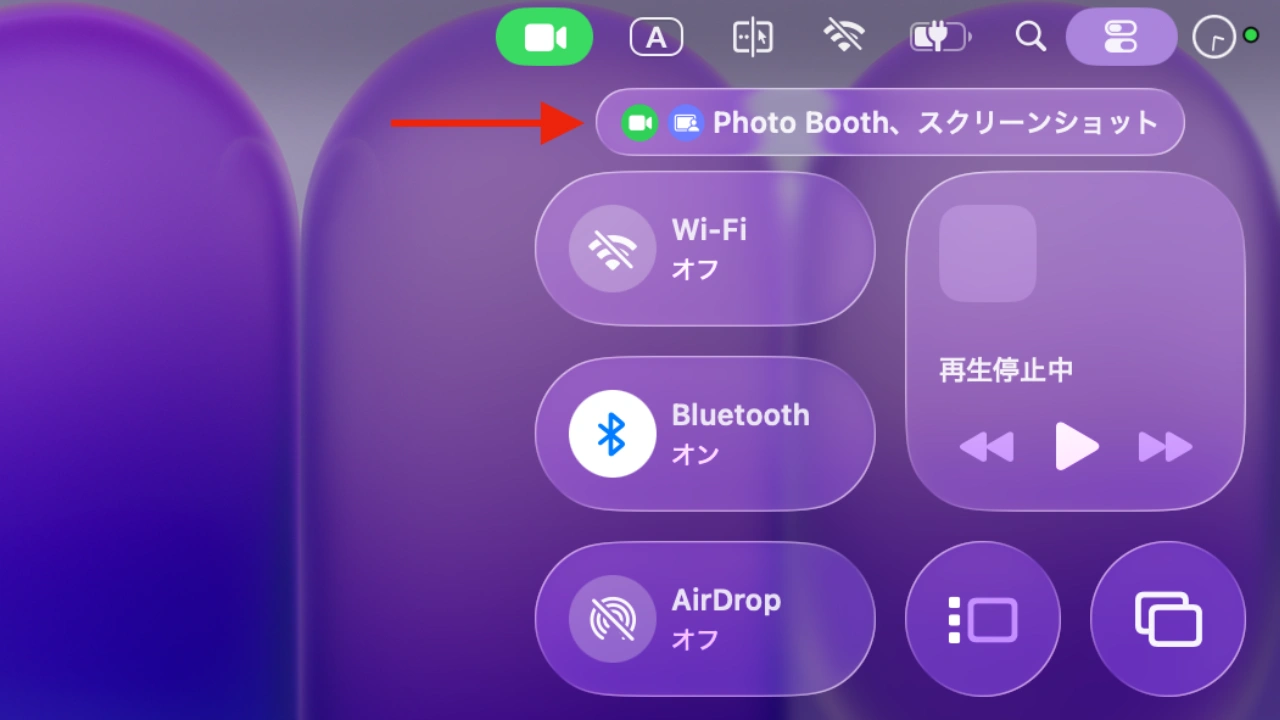Open the input source menu labeled A

pyautogui.click(x=656, y=38)
